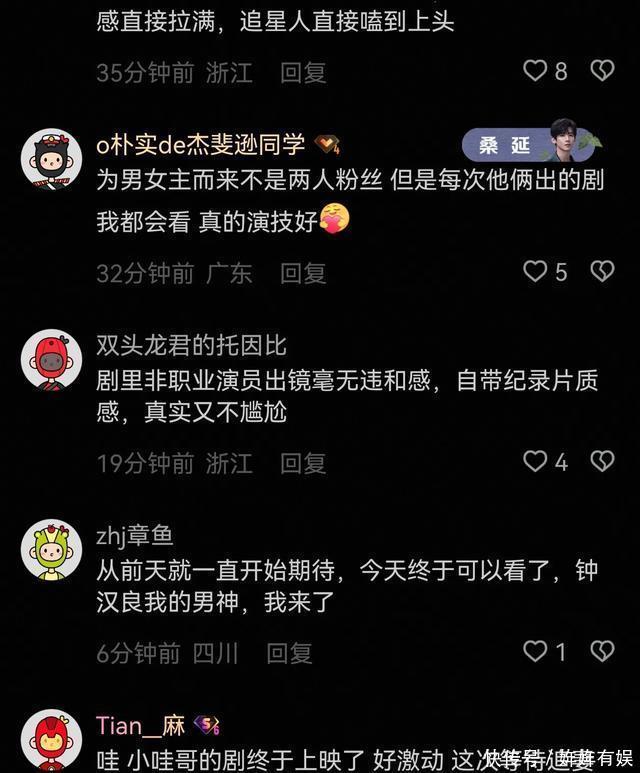Open zhj章鱼's profile from avatar
Screen dimensions: 640x773
(51, 551)
